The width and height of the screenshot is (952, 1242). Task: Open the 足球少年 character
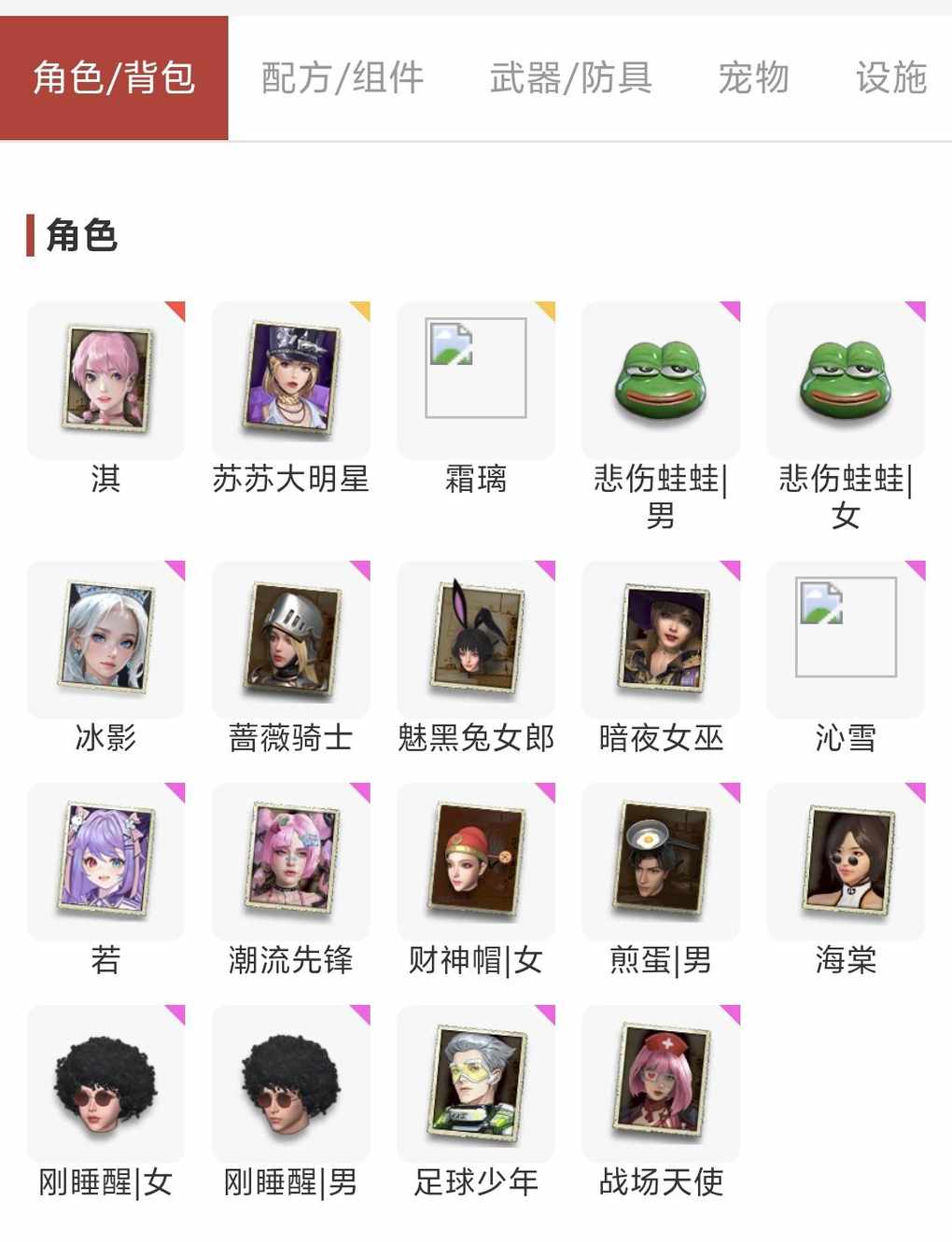pyautogui.click(x=475, y=1083)
